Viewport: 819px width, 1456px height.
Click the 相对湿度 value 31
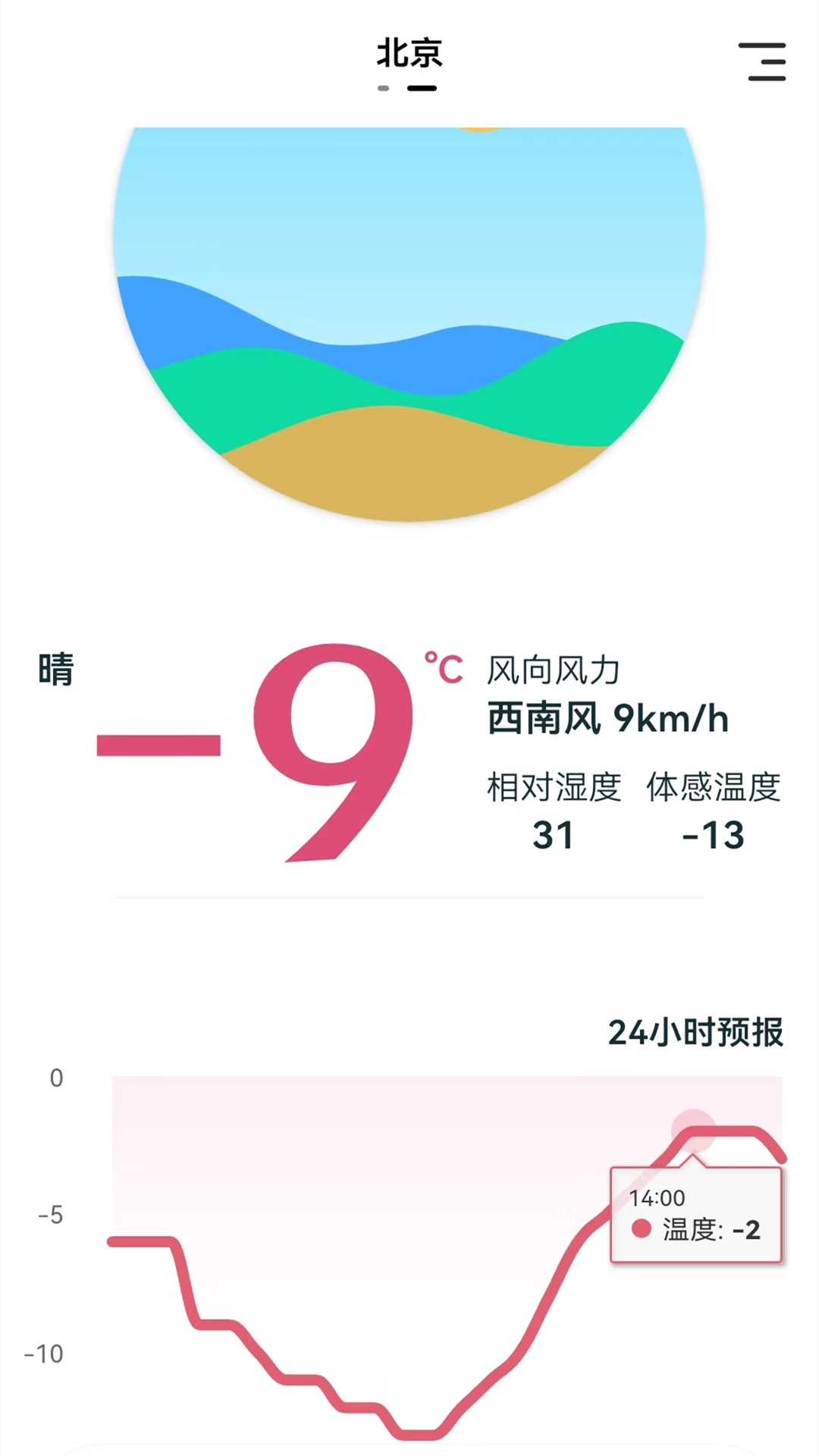(553, 835)
